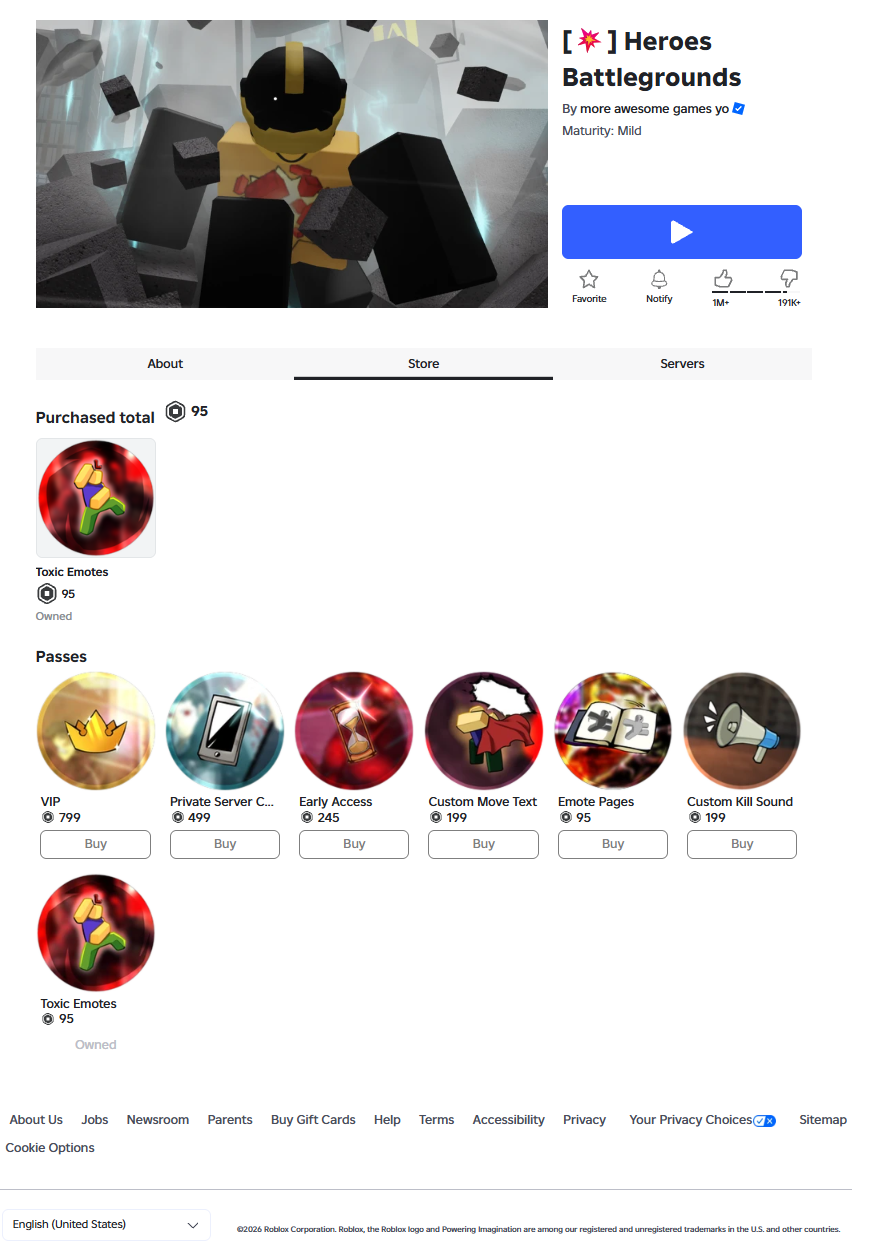
Task: Turn on notifications with the Notify bell
Action: click(659, 286)
